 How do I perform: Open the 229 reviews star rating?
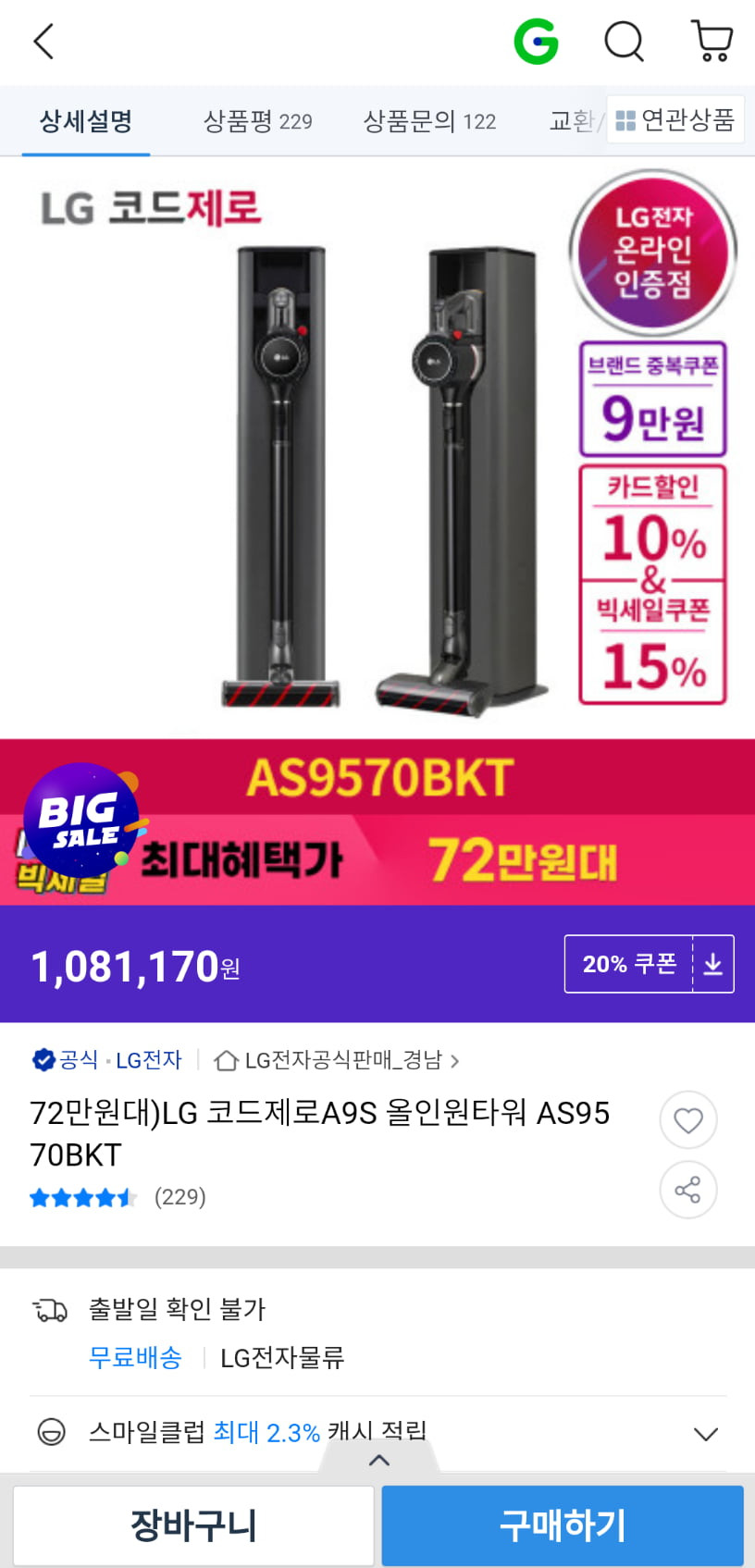tap(117, 1198)
